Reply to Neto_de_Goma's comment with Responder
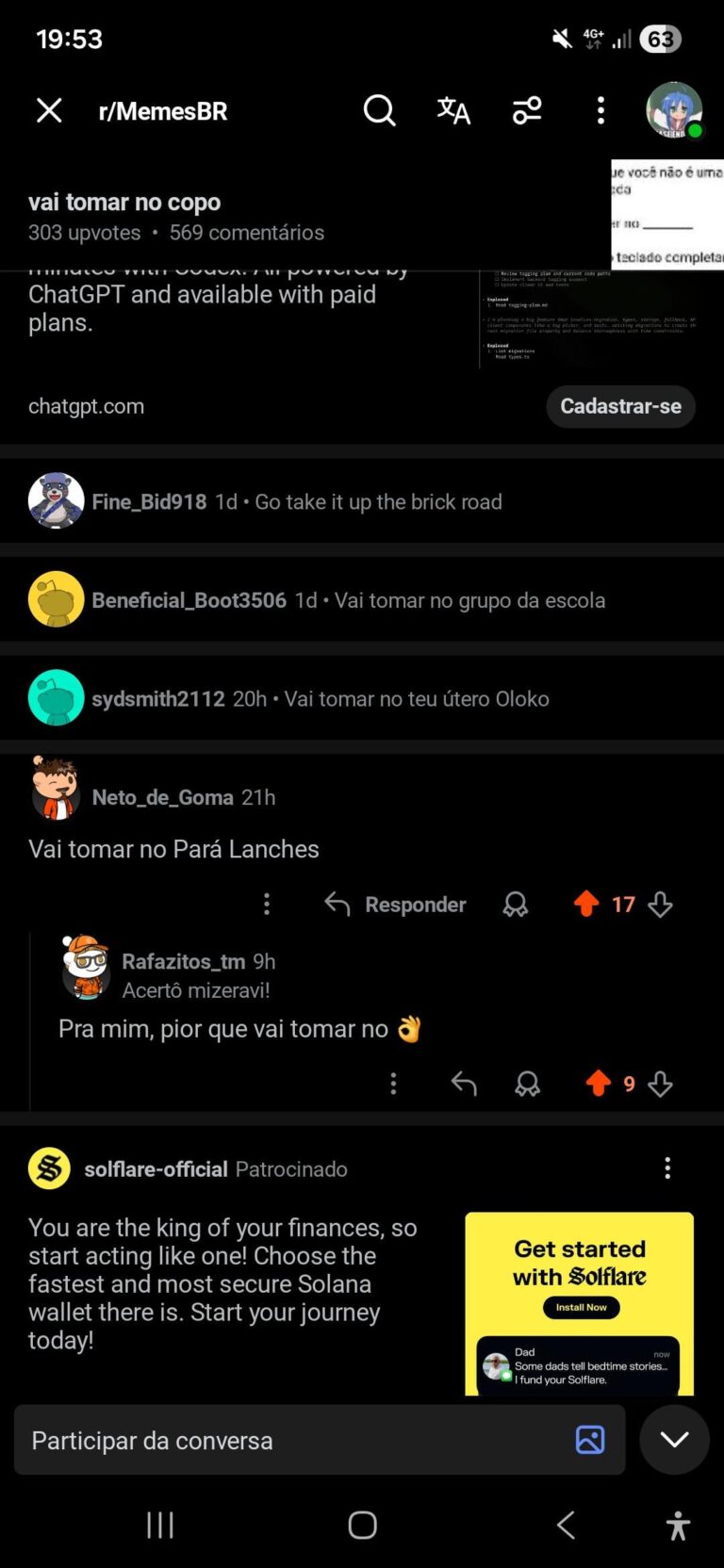The height and width of the screenshot is (1568, 724). [396, 905]
